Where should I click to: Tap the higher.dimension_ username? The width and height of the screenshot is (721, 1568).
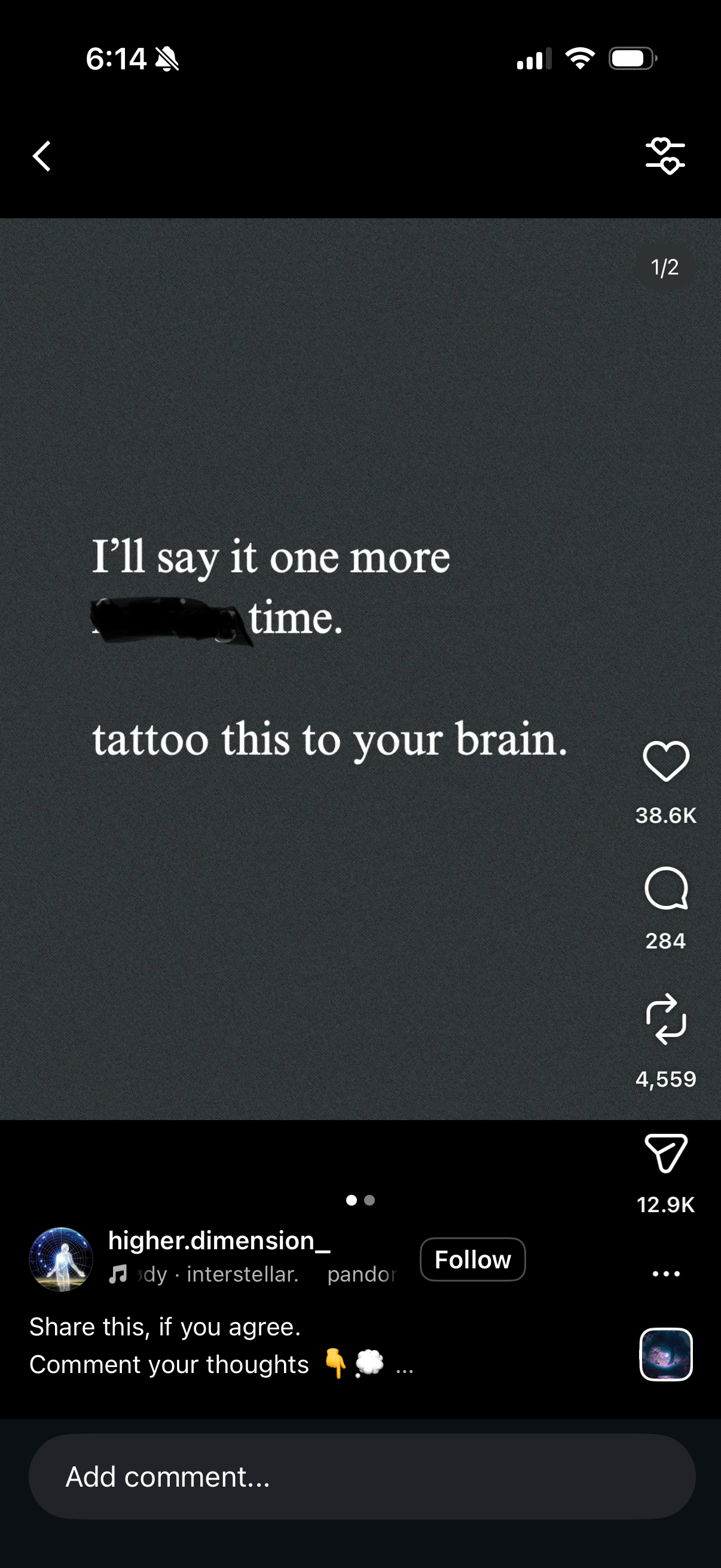pos(219,1240)
